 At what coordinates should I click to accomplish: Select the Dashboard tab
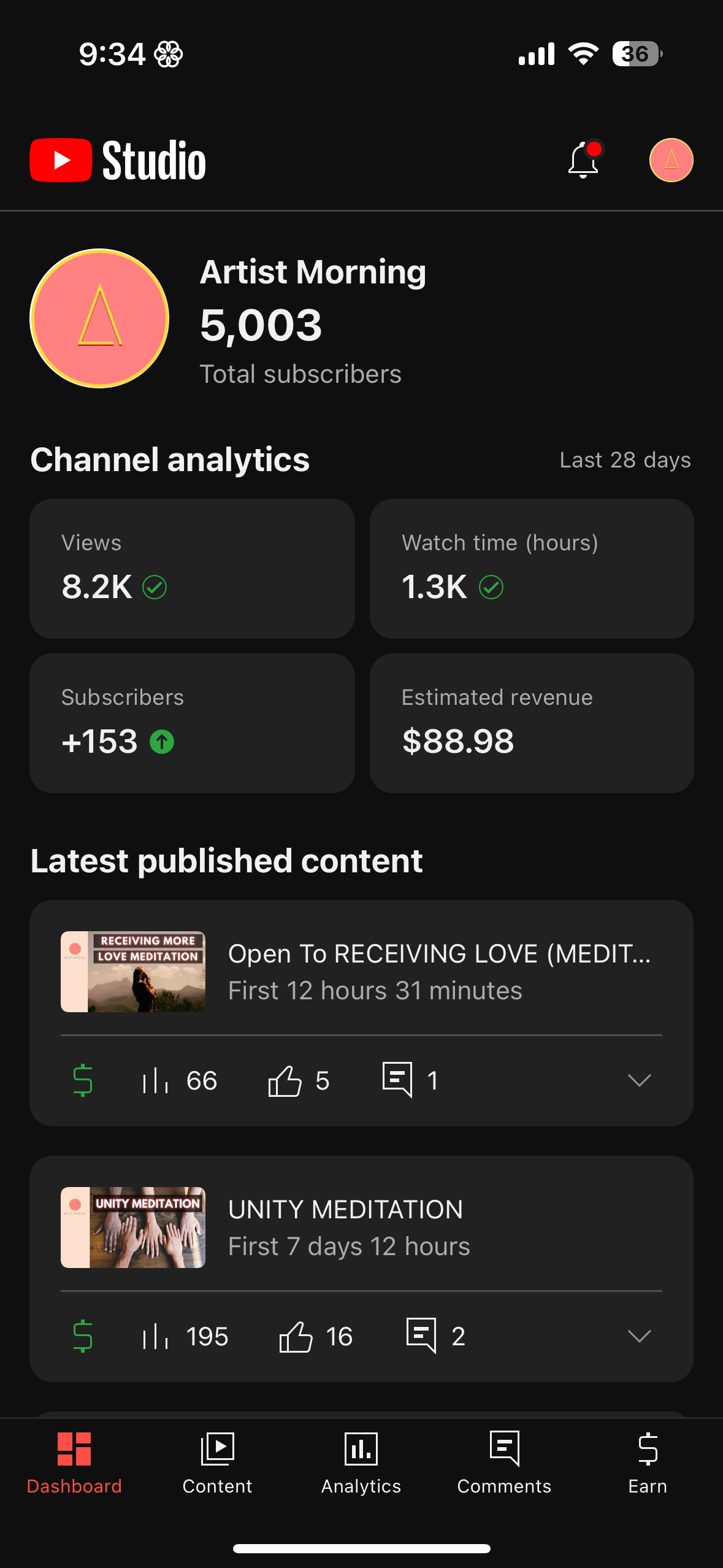pyautogui.click(x=74, y=1463)
